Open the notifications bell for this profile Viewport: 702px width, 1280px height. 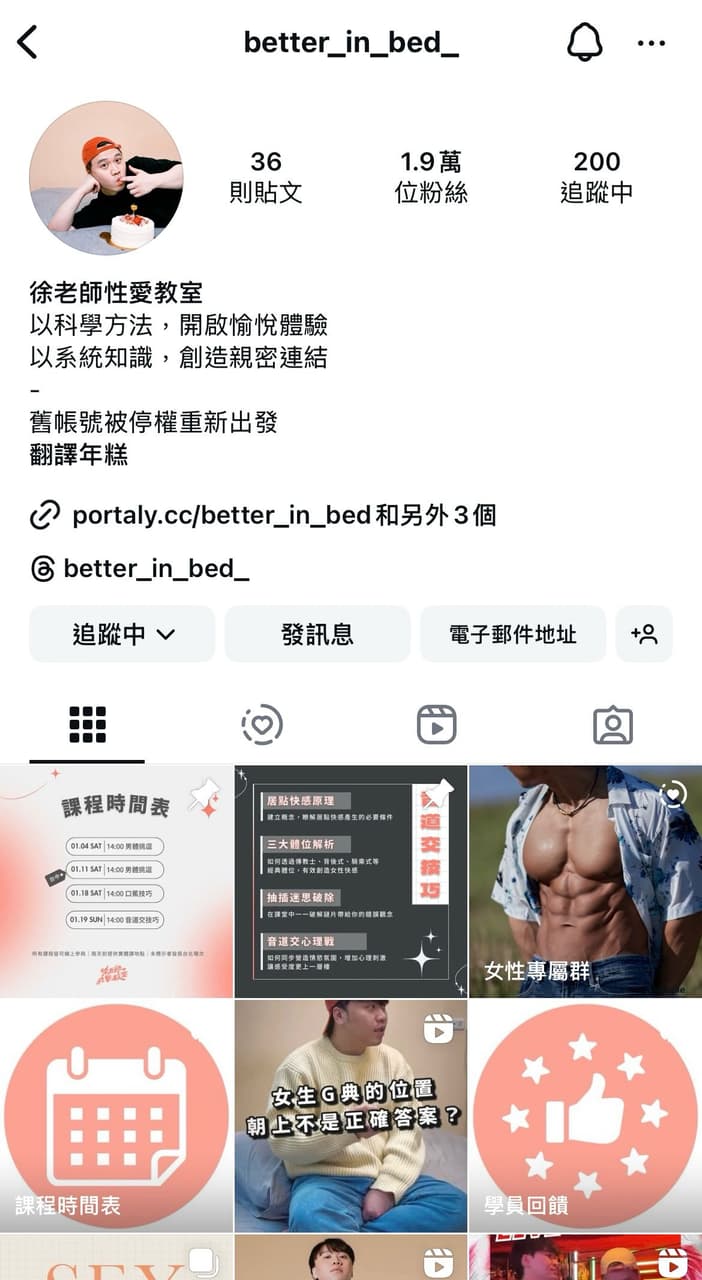585,42
